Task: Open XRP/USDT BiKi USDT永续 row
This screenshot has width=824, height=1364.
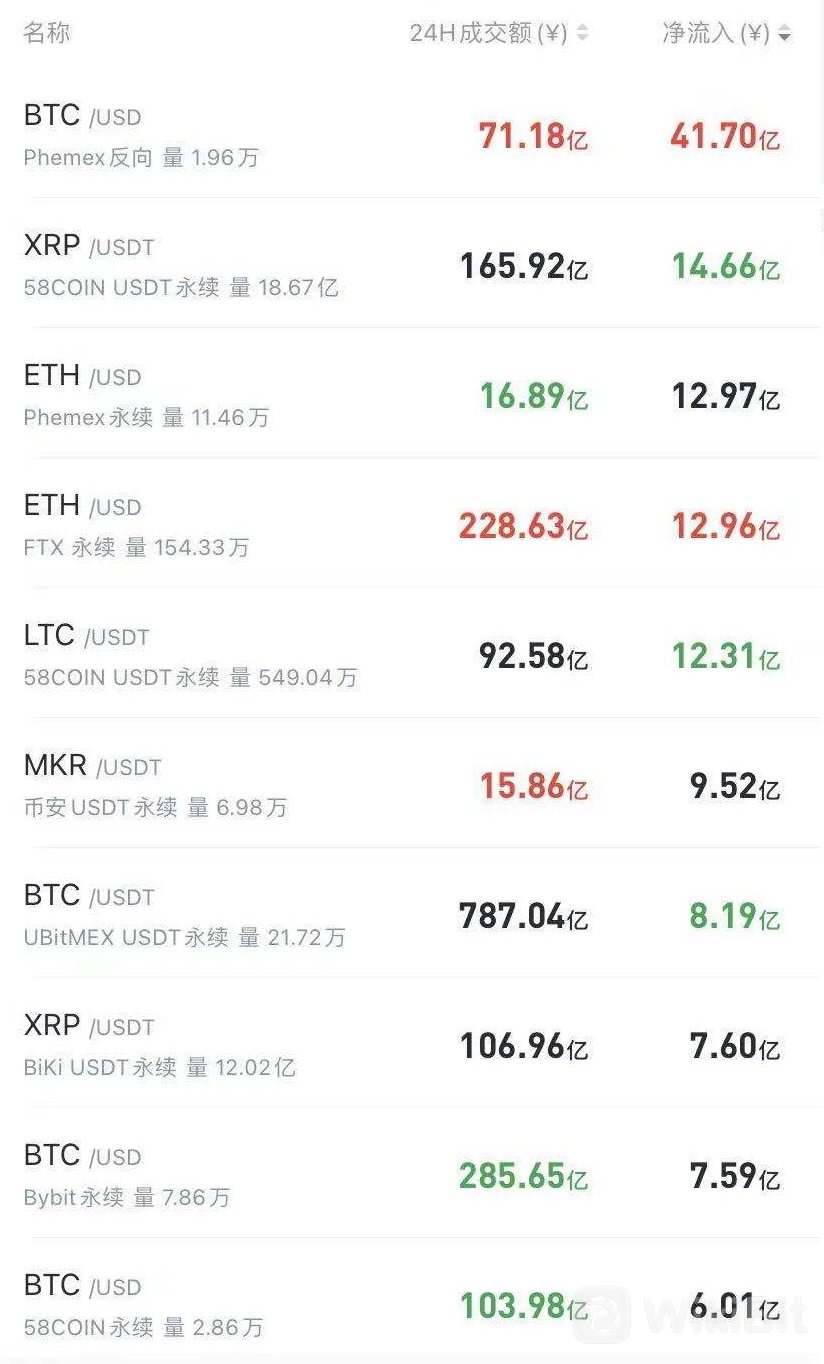Action: tap(412, 1043)
